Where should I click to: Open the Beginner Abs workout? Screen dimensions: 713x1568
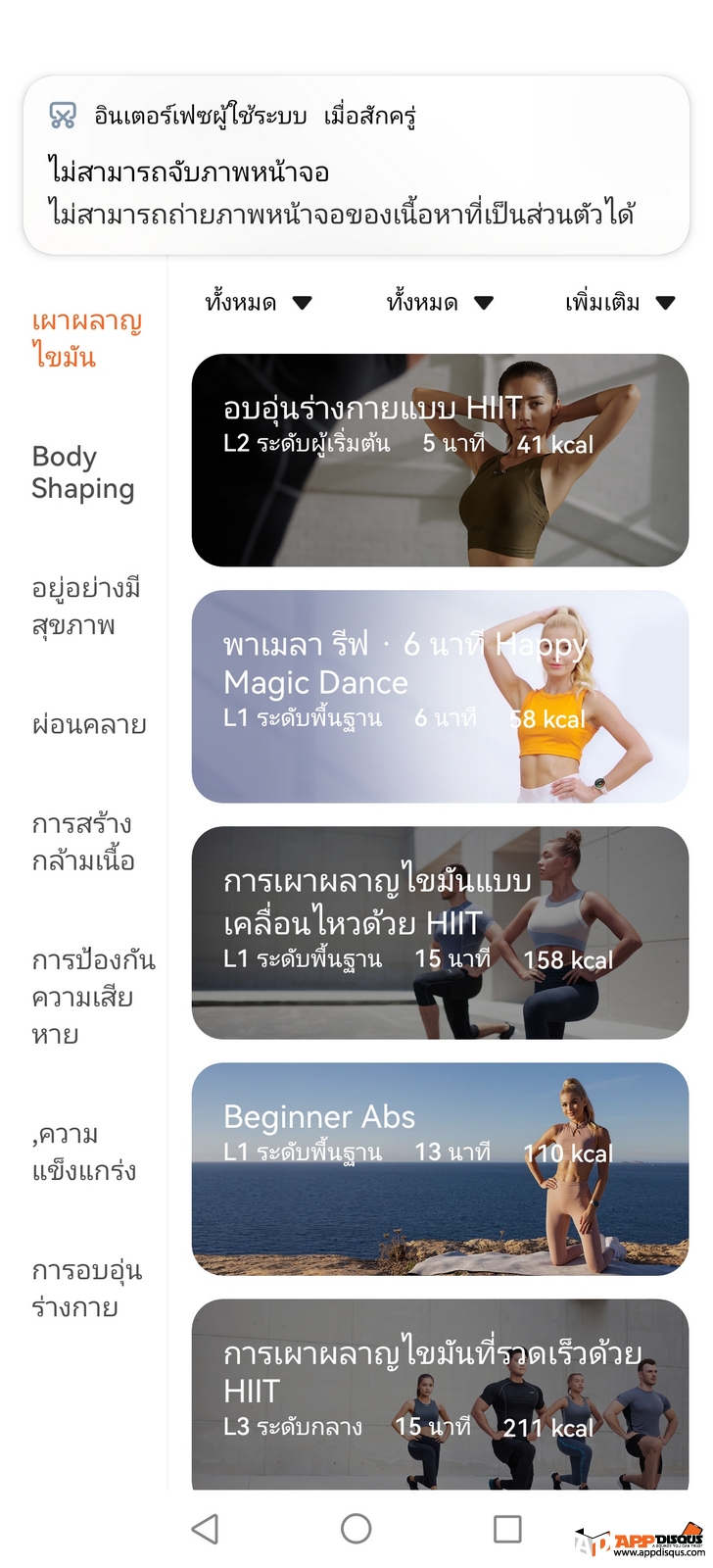[x=440, y=1169]
